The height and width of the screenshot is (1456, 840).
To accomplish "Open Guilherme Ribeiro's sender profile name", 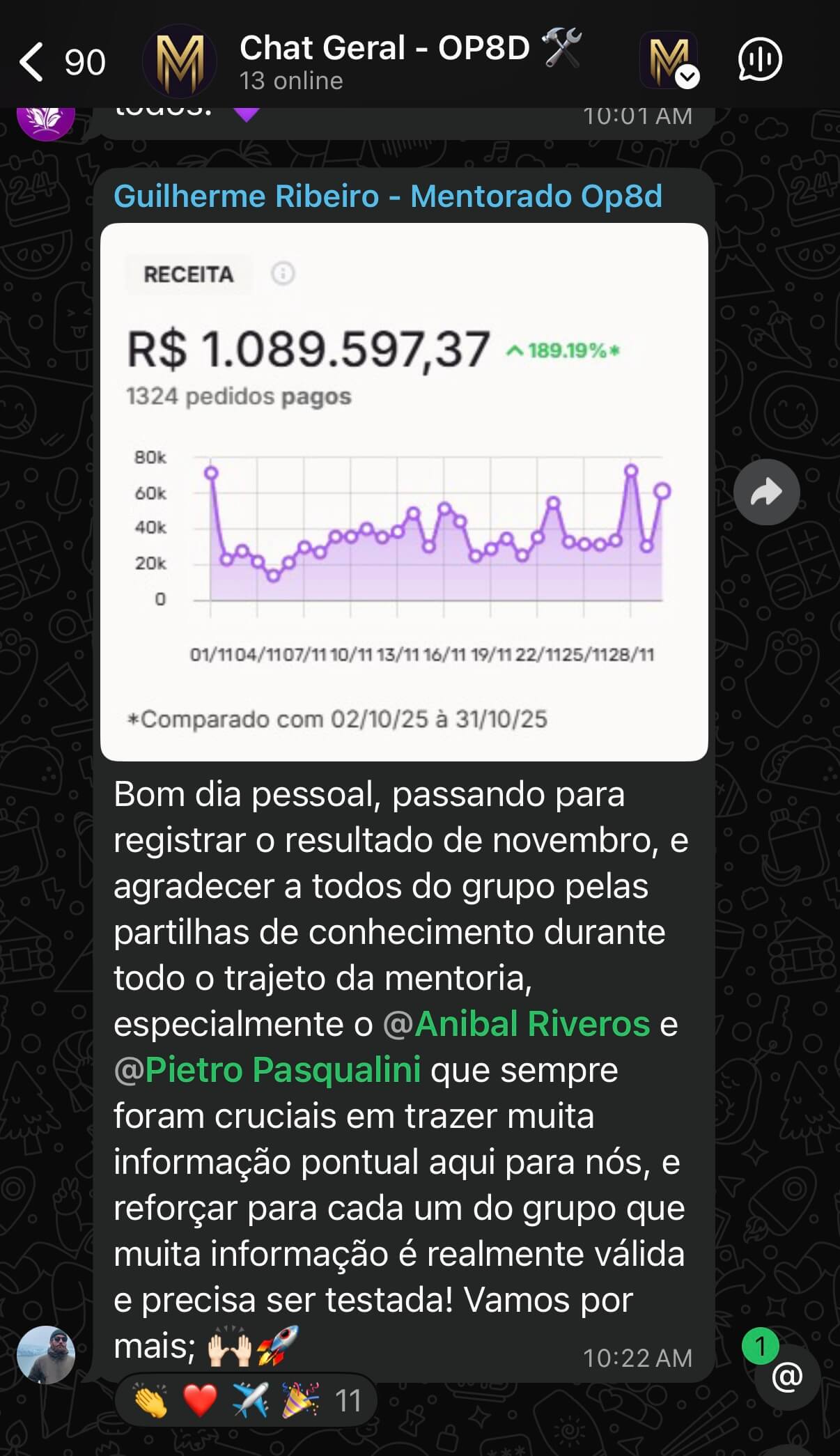I will point(387,196).
